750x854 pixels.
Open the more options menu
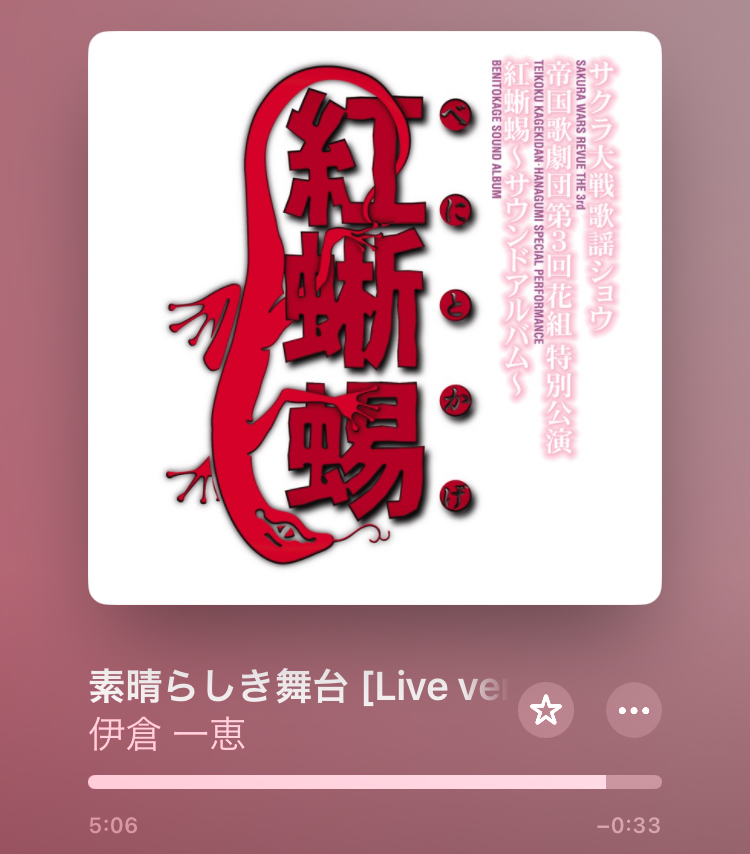[x=634, y=710]
